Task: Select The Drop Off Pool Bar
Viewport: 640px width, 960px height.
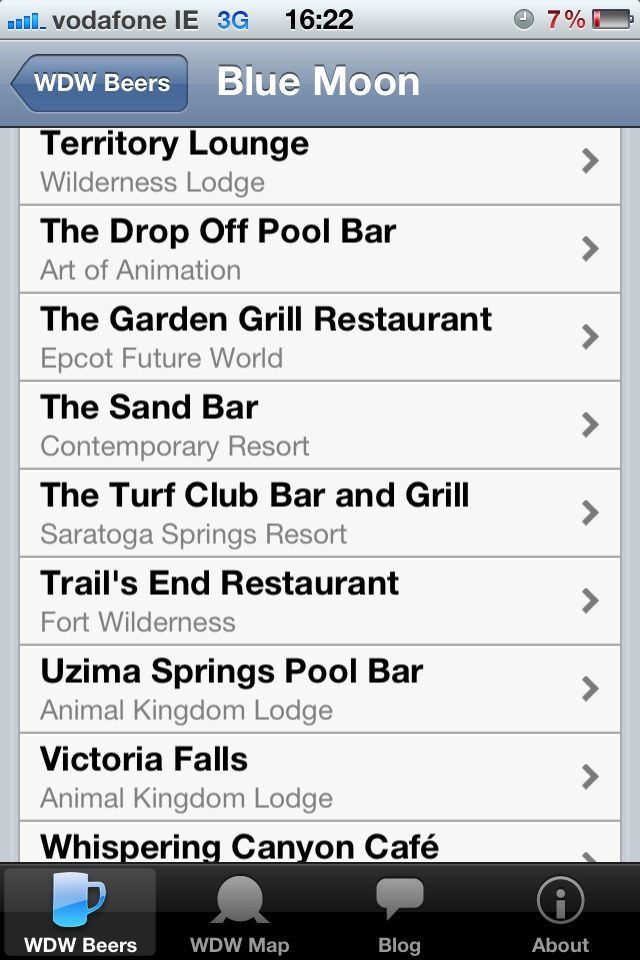Action: pos(320,249)
